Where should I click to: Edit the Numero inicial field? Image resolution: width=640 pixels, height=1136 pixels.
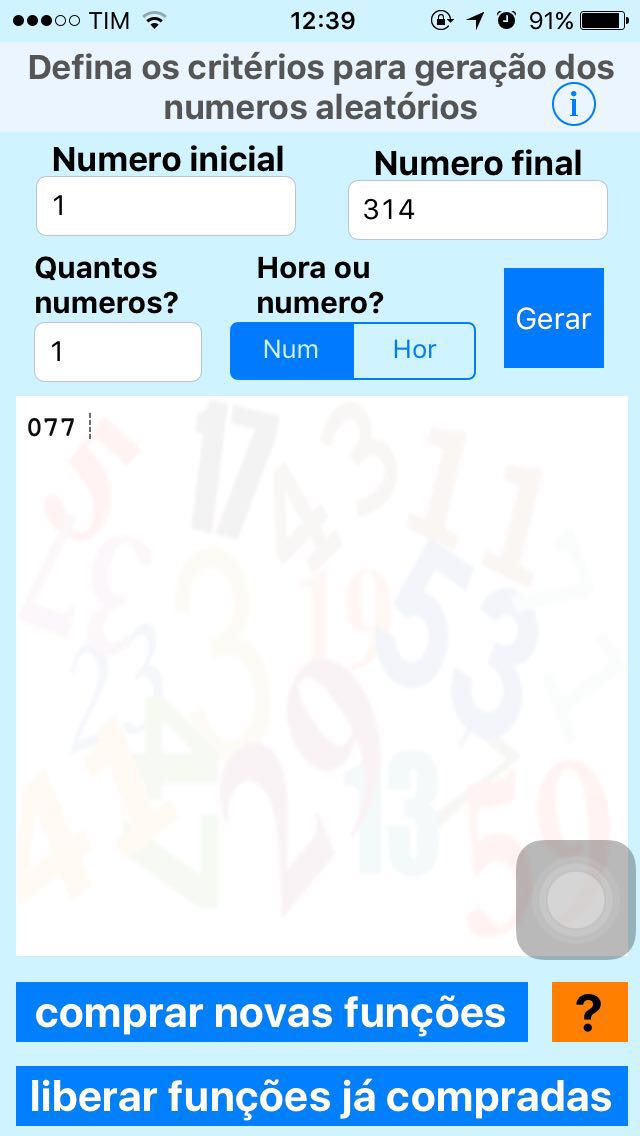(x=166, y=206)
